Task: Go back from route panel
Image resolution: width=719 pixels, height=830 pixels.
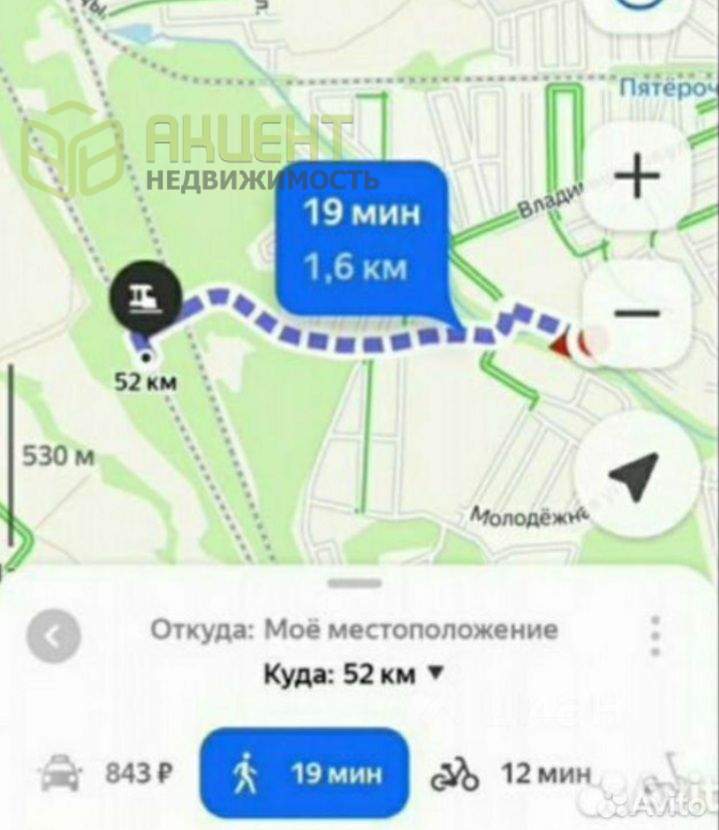Action: 54,636
